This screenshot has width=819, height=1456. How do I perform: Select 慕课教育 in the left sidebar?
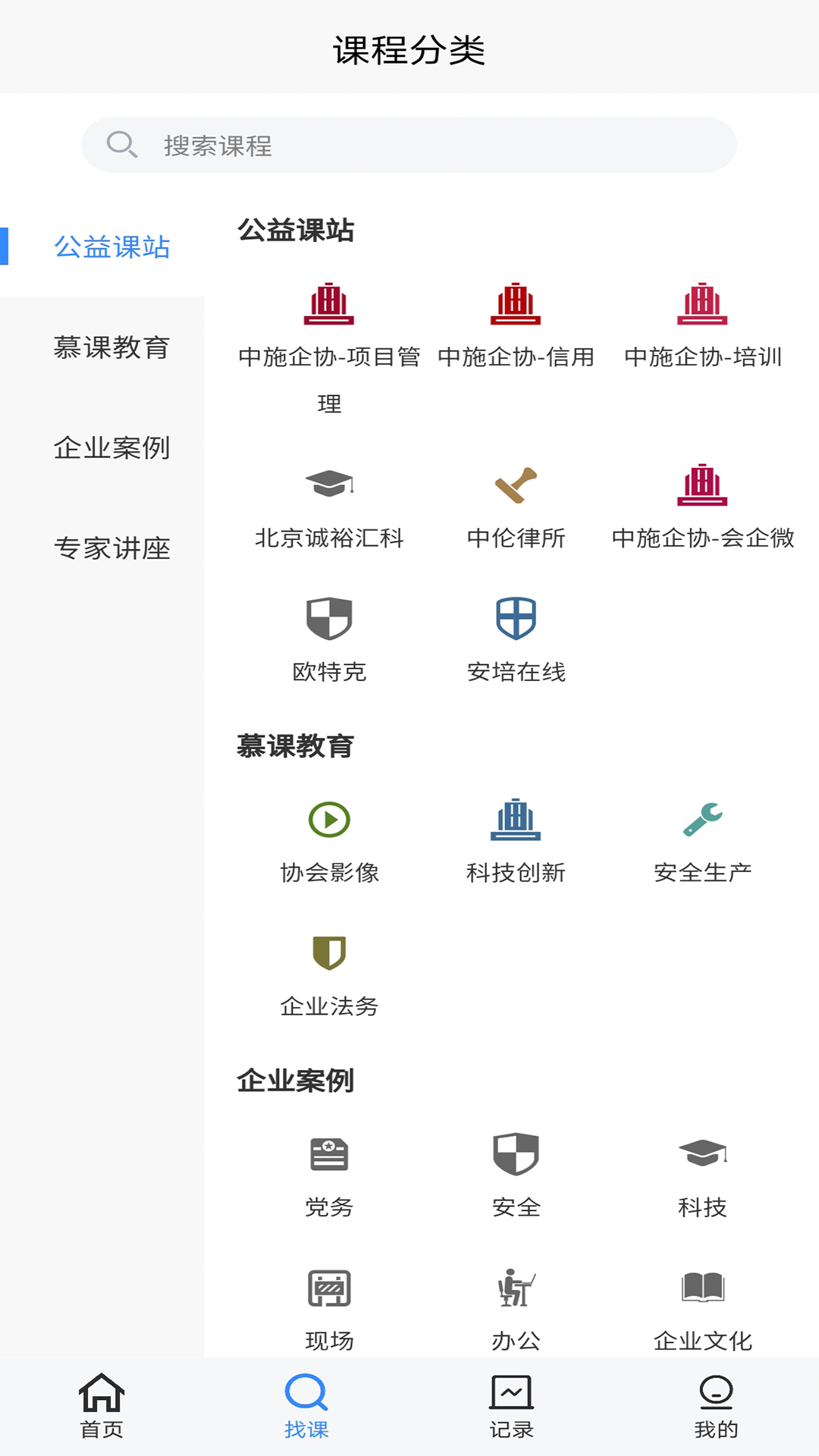tap(111, 347)
